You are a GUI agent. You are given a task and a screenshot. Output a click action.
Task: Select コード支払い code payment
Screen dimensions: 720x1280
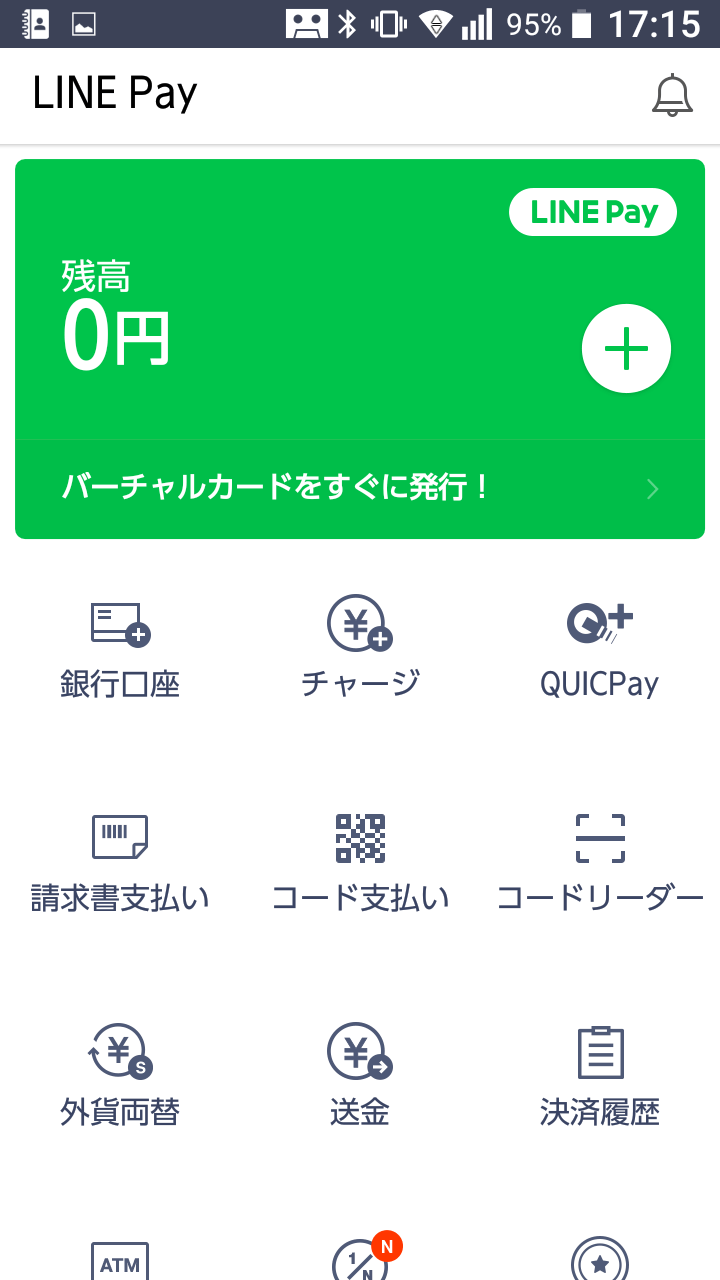[360, 860]
